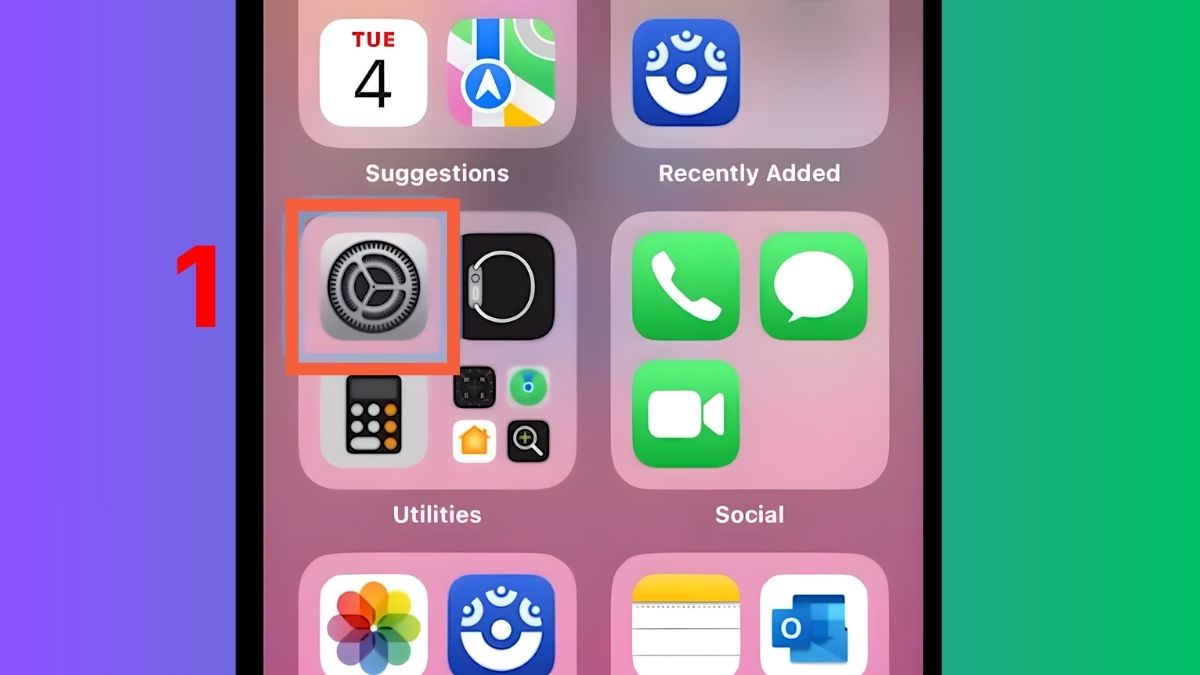The height and width of the screenshot is (675, 1200).
Task: Expand the Utilities folder's small app cluster
Action: coord(501,414)
